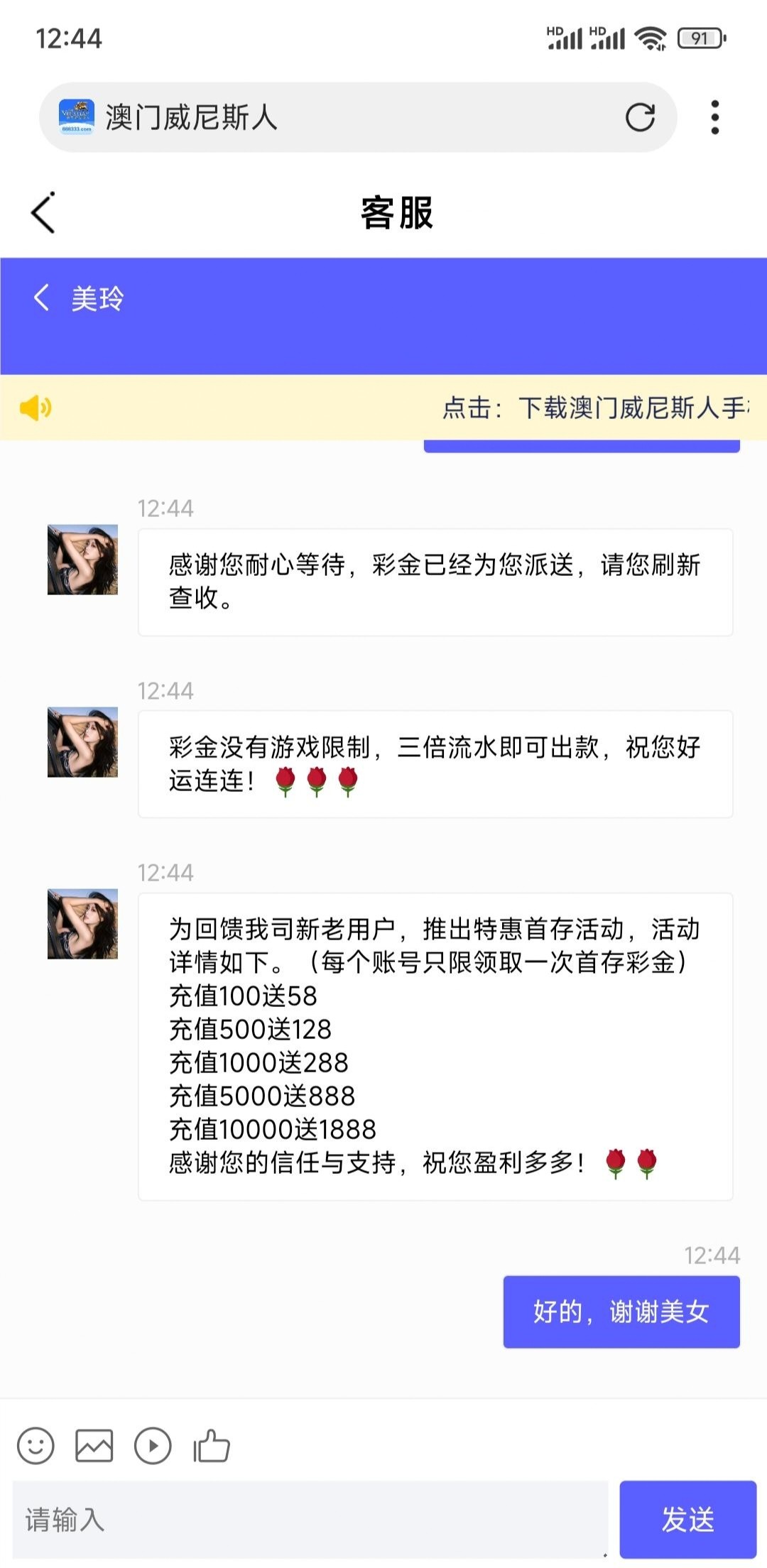Open the browser three-dot overflow menu

tap(714, 117)
